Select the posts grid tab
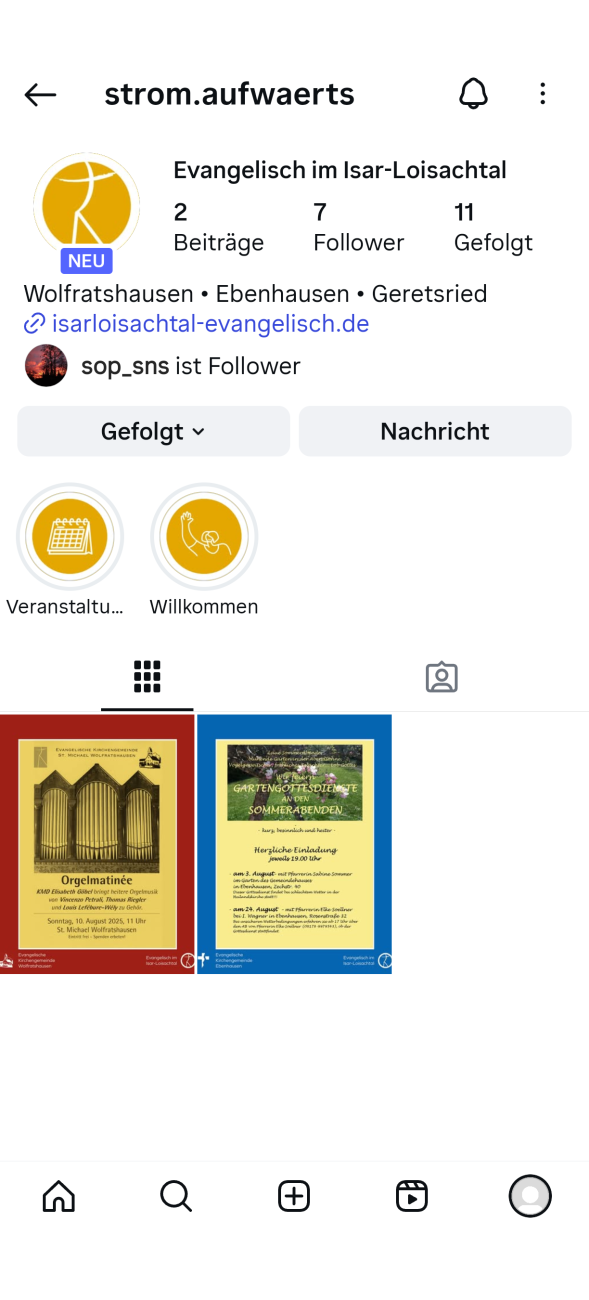This screenshot has height=1300, width=589. tap(147, 677)
